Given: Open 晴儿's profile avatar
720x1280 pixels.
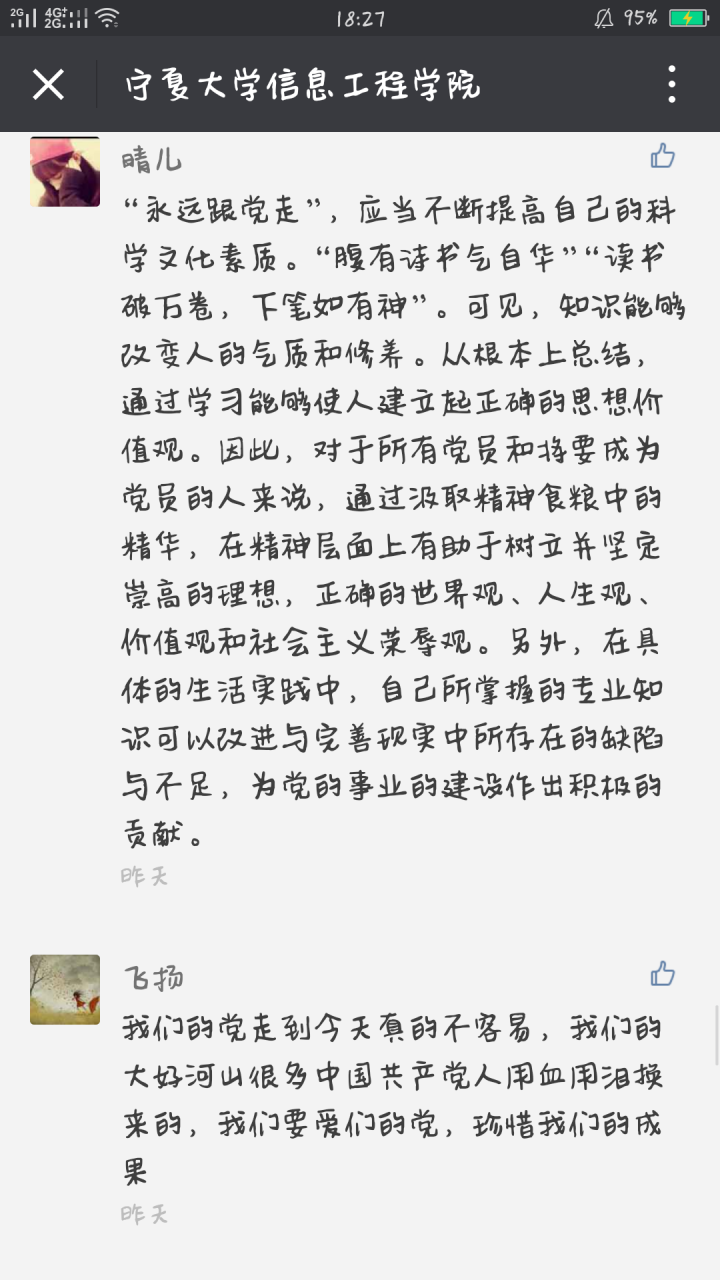Looking at the screenshot, I should (65, 172).
